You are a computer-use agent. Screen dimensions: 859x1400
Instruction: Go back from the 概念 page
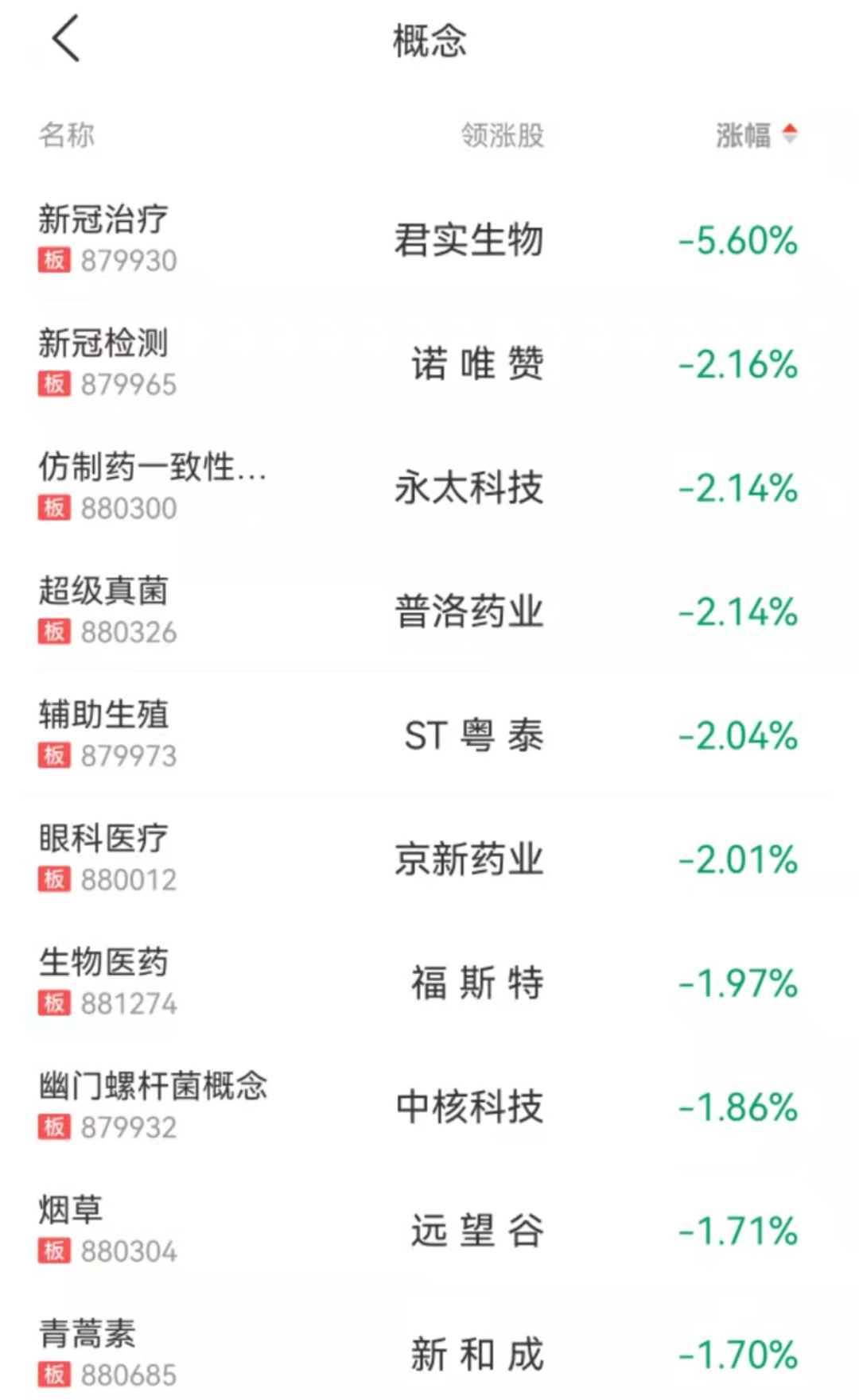pyautogui.click(x=66, y=39)
